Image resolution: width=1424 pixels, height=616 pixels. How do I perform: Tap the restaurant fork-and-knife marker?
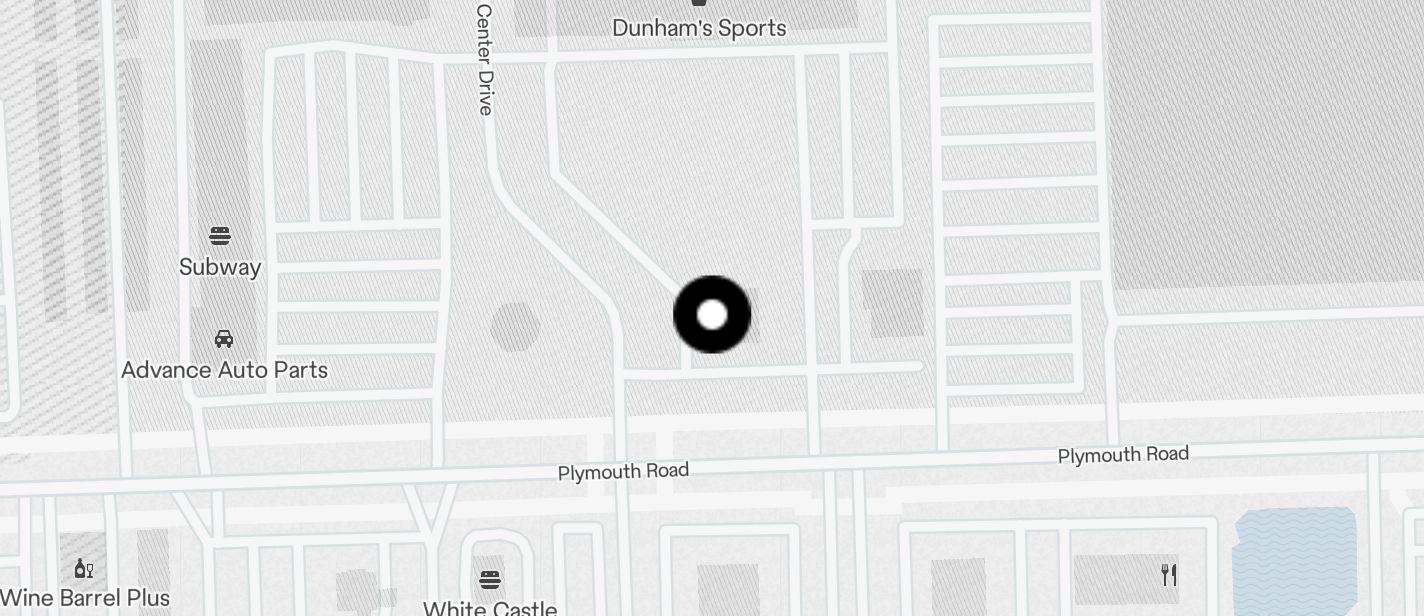1168,575
